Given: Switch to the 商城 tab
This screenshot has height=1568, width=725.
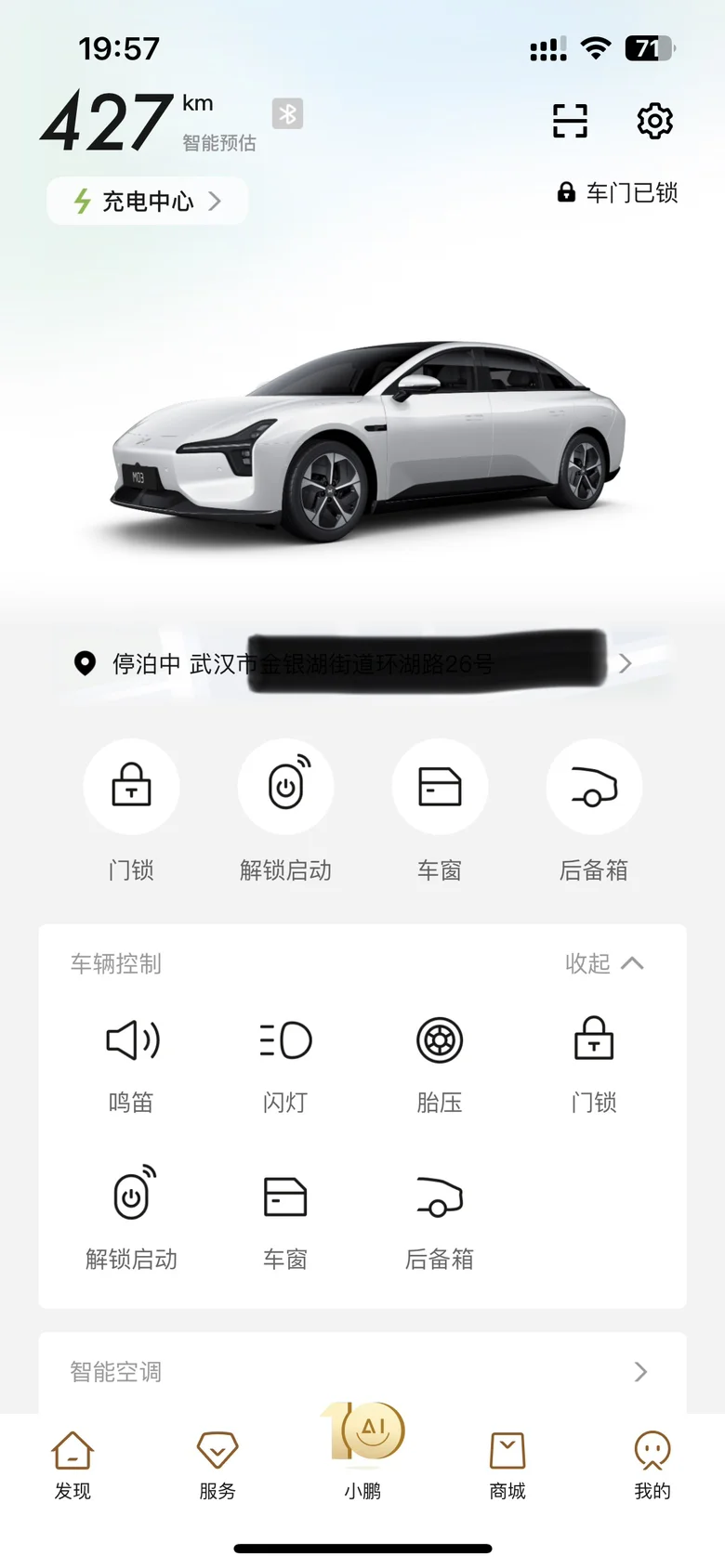Looking at the screenshot, I should pos(507,1465).
